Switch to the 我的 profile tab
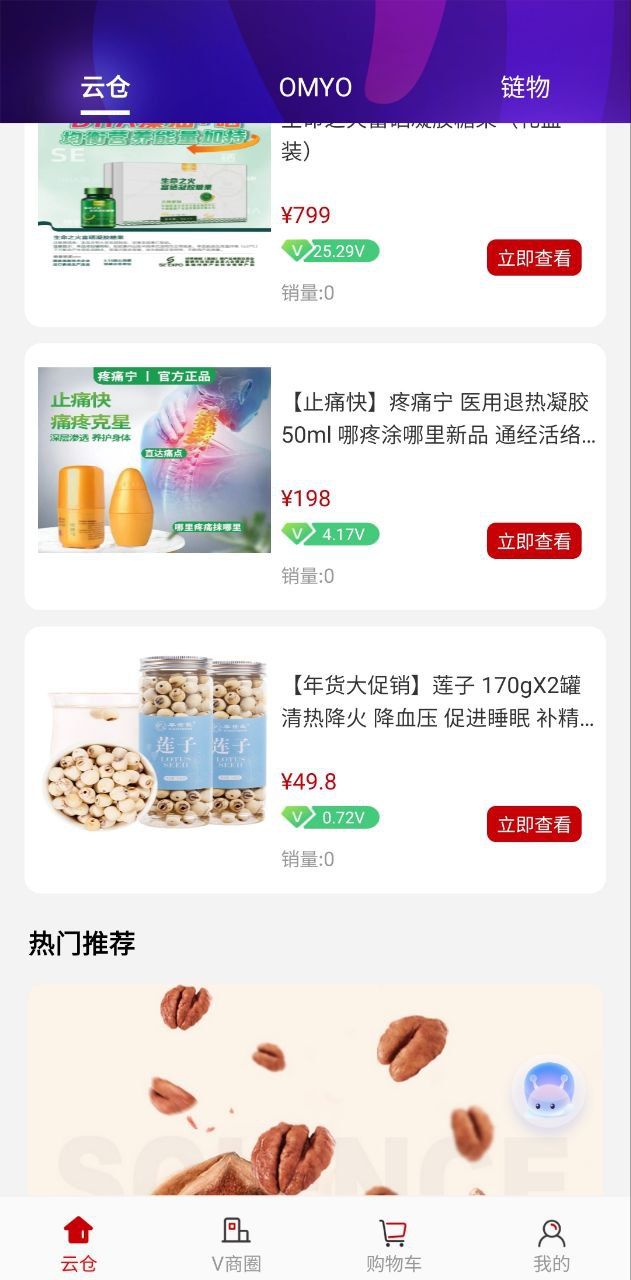The width and height of the screenshot is (631, 1280). [551, 1243]
